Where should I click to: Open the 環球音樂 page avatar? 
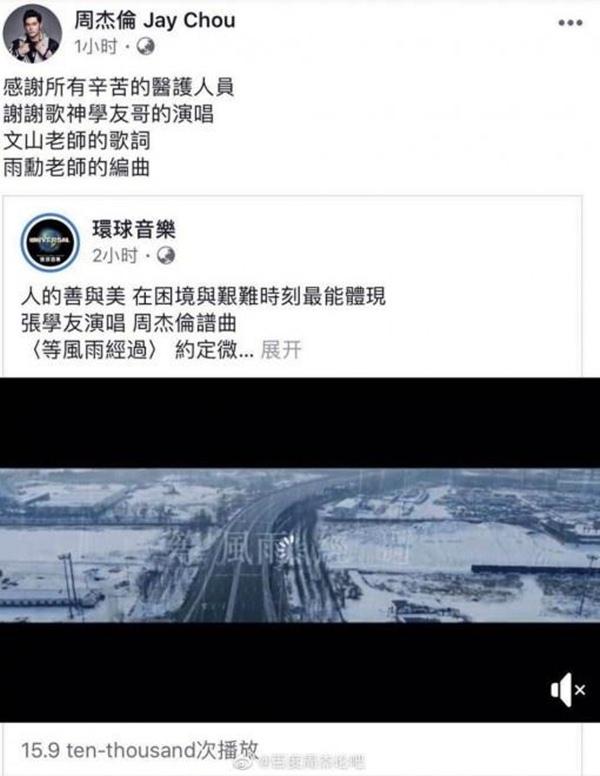click(49, 243)
